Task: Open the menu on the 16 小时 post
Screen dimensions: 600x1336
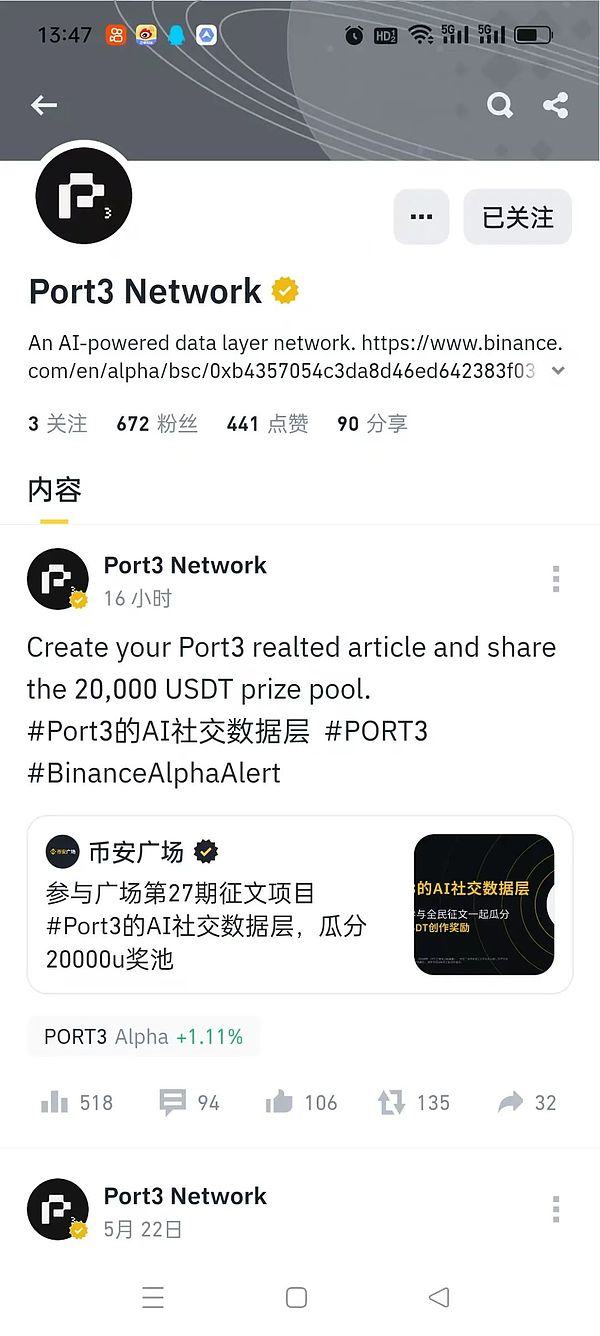Action: pos(555,579)
